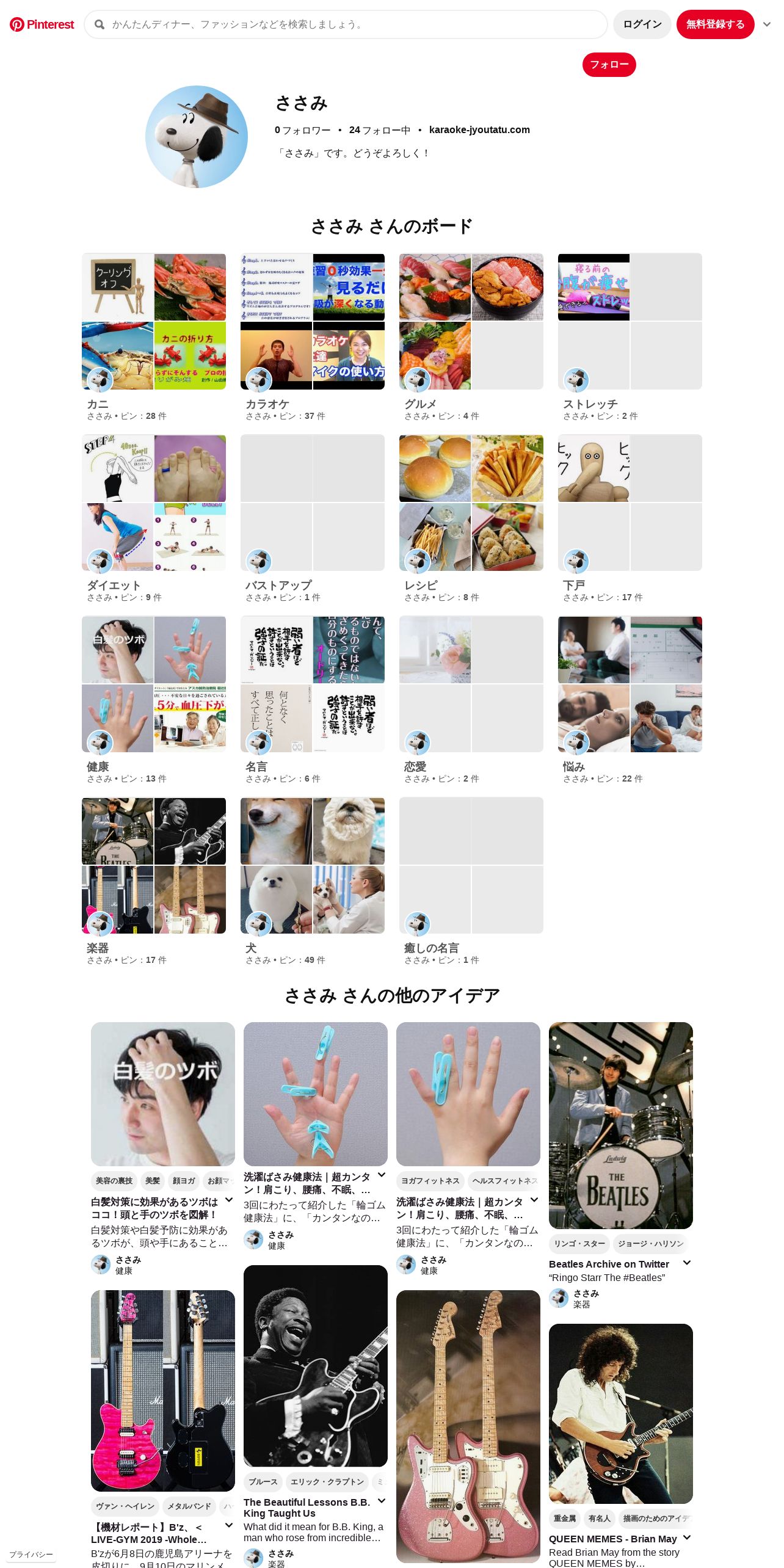Open the Pinterest home logo

pos(42,24)
